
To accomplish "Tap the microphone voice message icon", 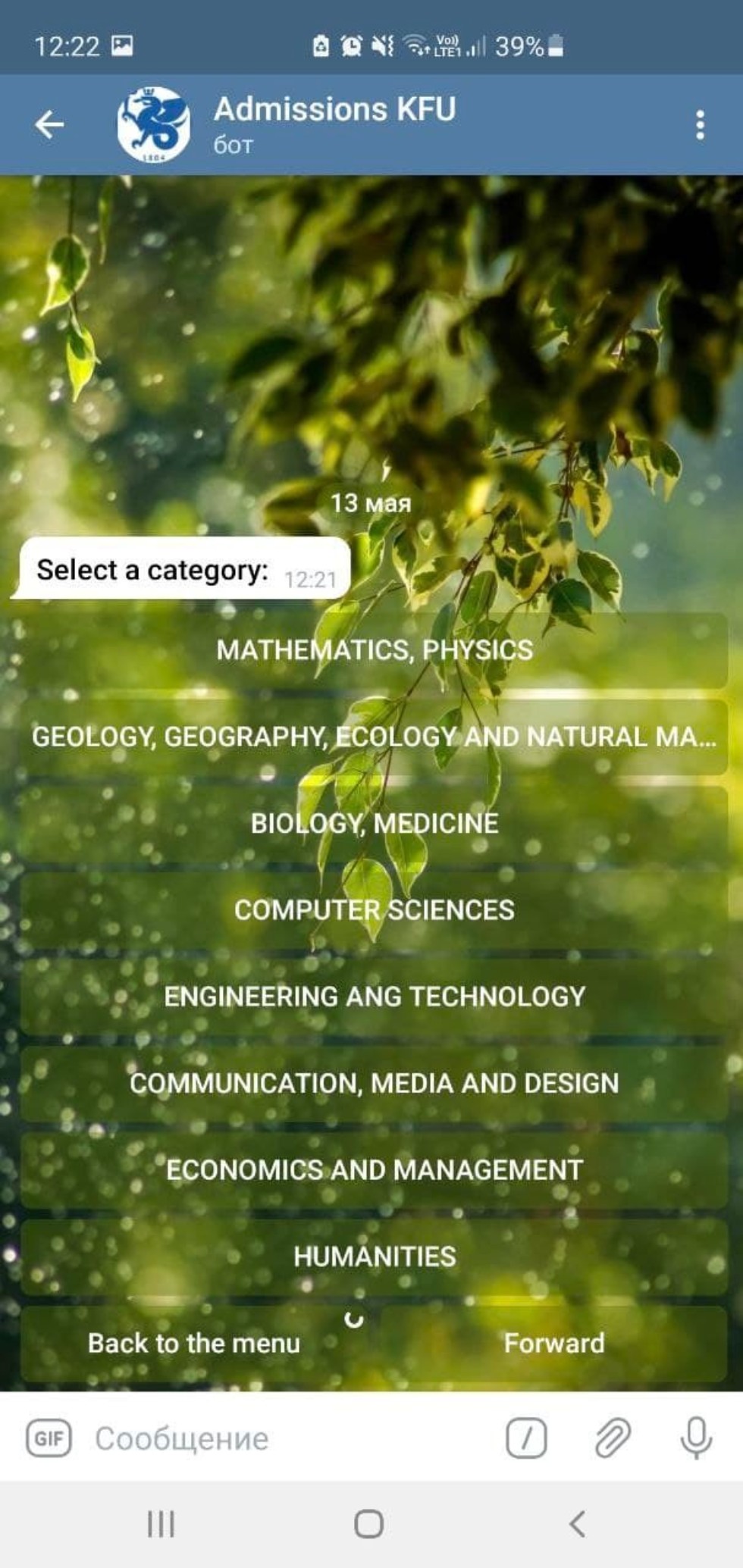I will tap(696, 1438).
